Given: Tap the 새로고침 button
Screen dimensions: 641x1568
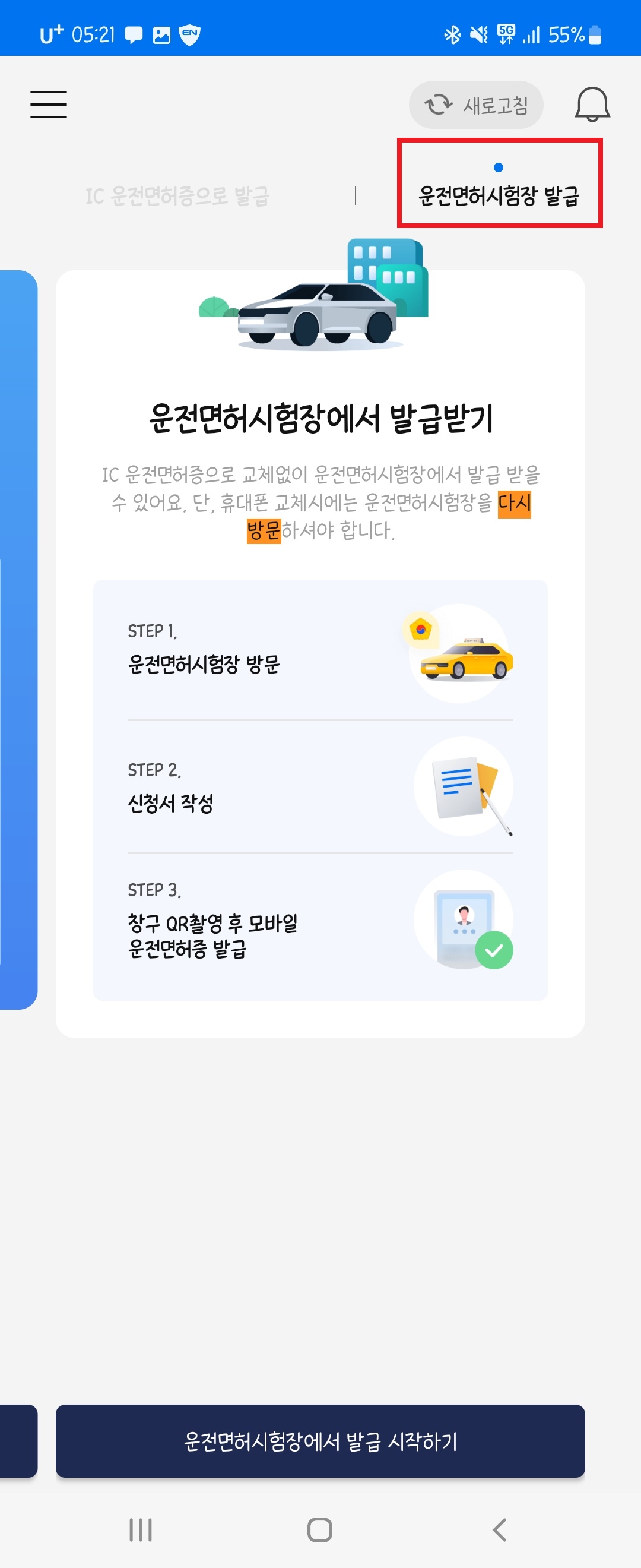Looking at the screenshot, I should [477, 104].
